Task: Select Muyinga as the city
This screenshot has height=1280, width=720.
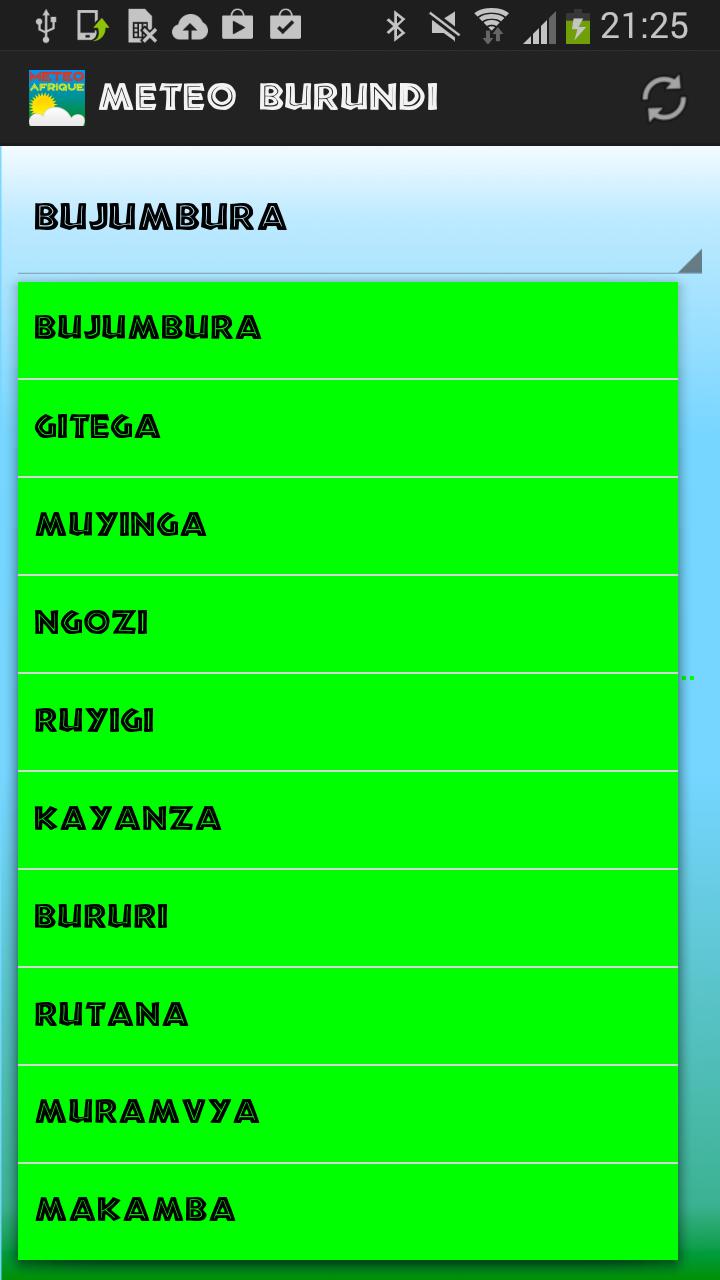Action: coord(347,526)
